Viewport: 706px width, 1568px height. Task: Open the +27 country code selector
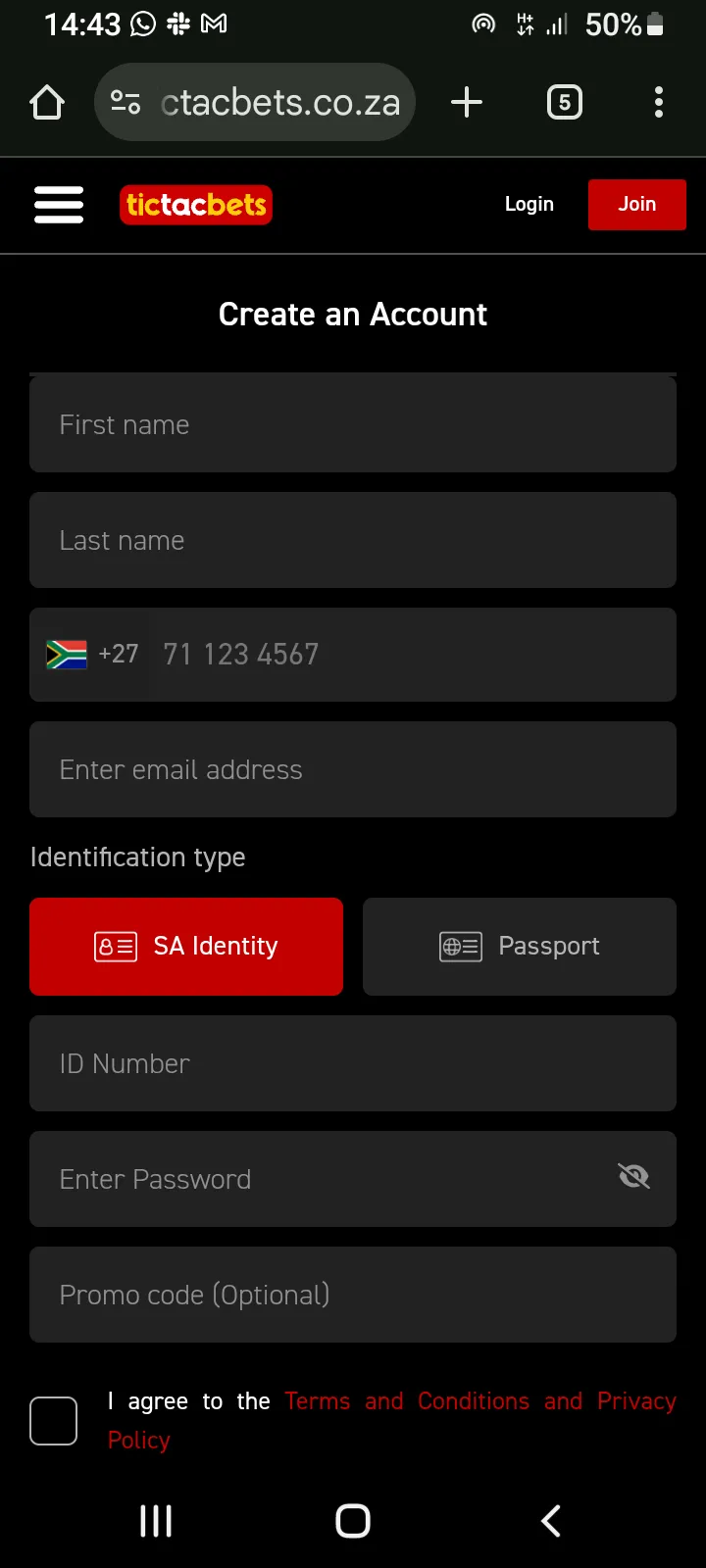tap(92, 654)
